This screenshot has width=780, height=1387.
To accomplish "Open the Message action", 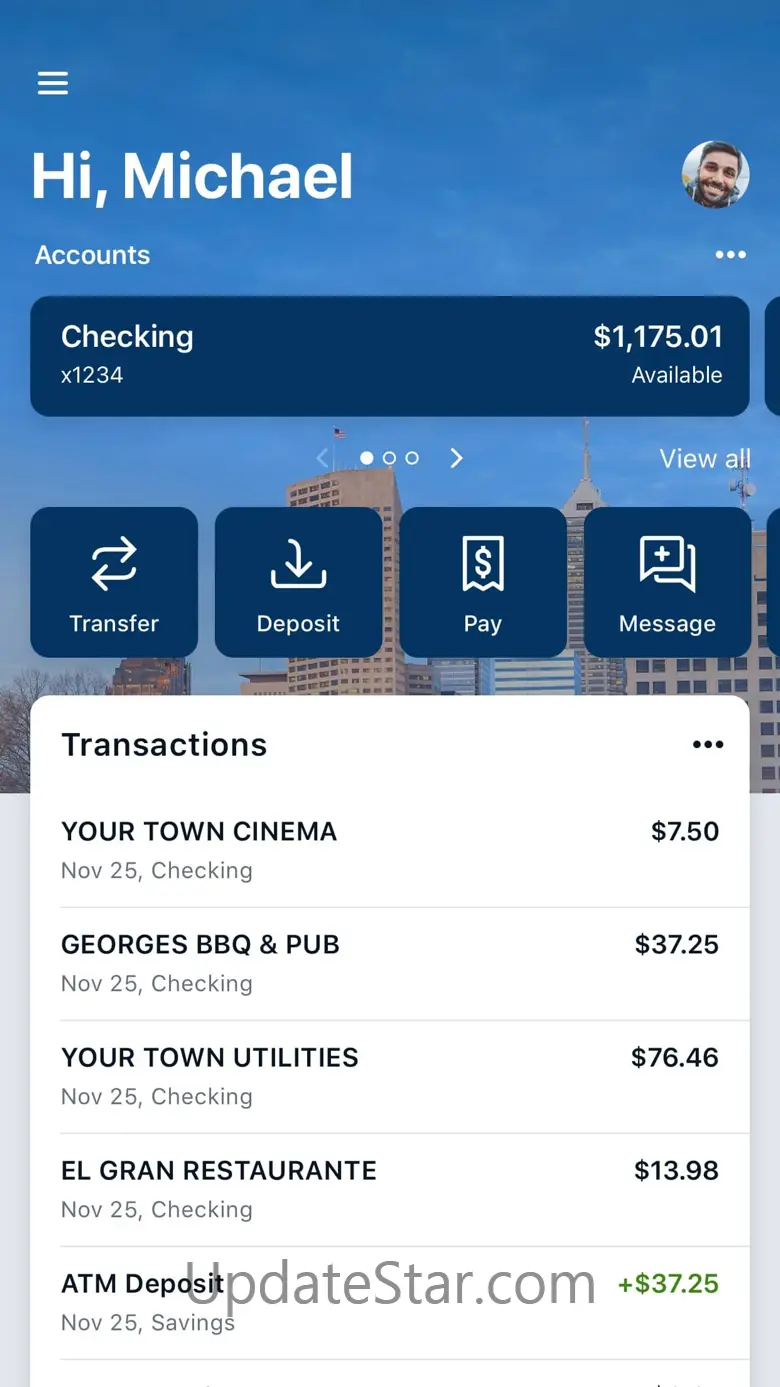I will 667,582.
